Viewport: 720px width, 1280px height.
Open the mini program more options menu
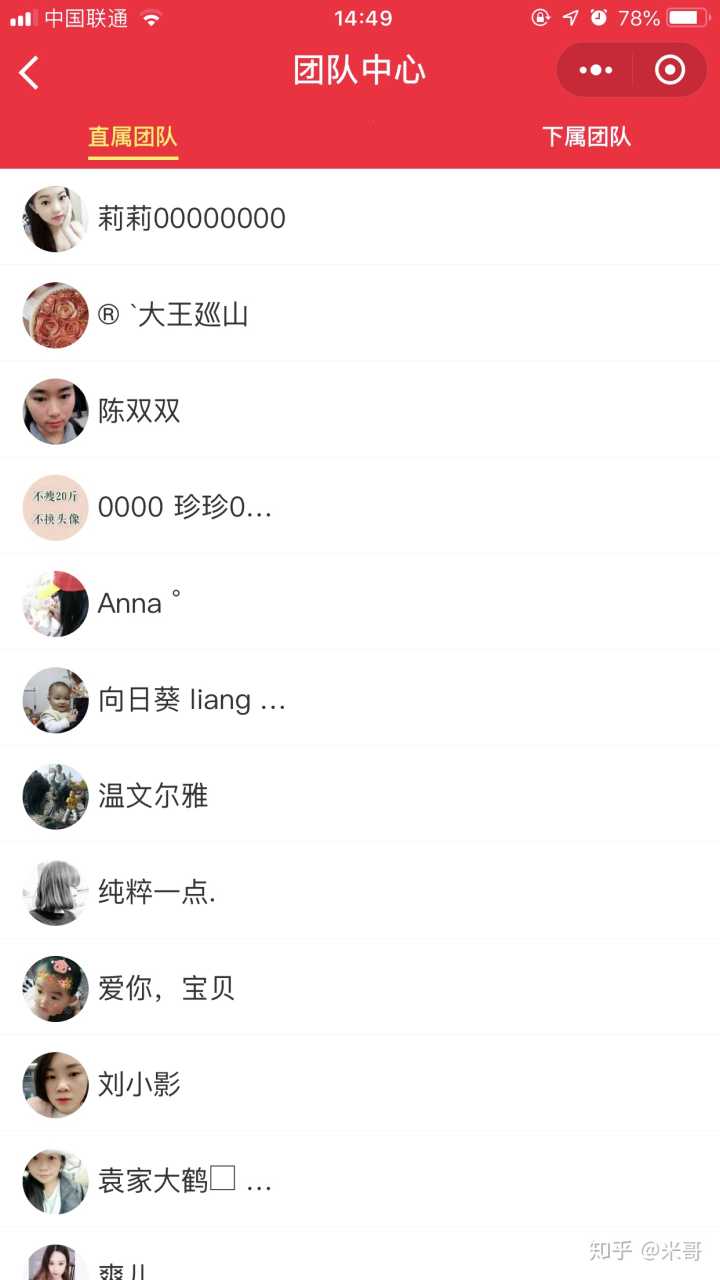tap(596, 70)
